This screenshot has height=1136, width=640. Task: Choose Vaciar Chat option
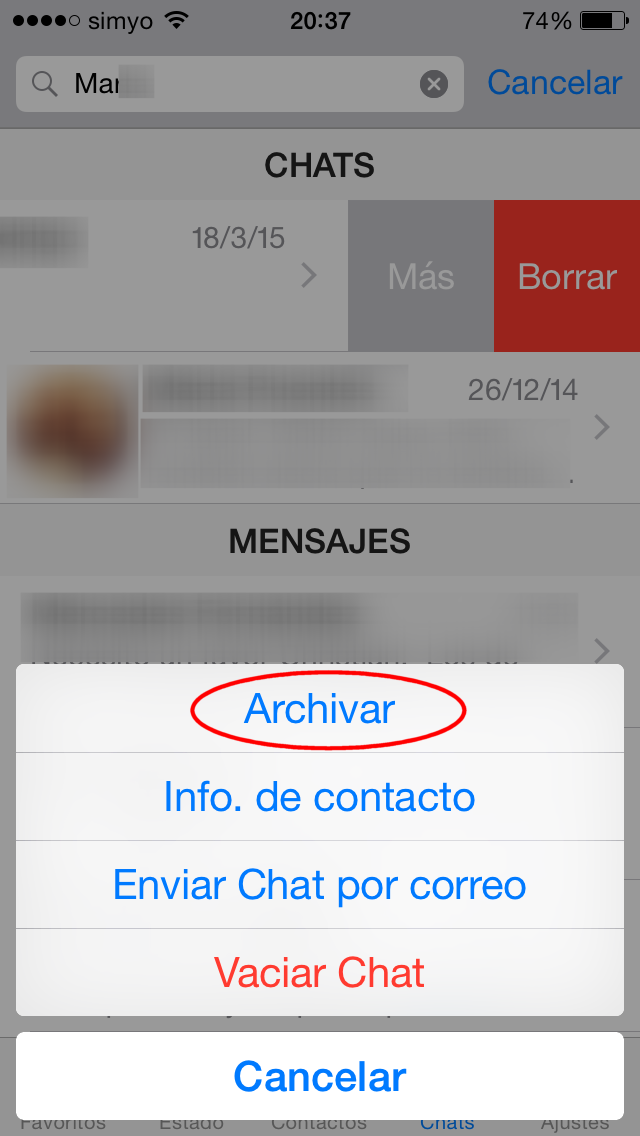320,972
